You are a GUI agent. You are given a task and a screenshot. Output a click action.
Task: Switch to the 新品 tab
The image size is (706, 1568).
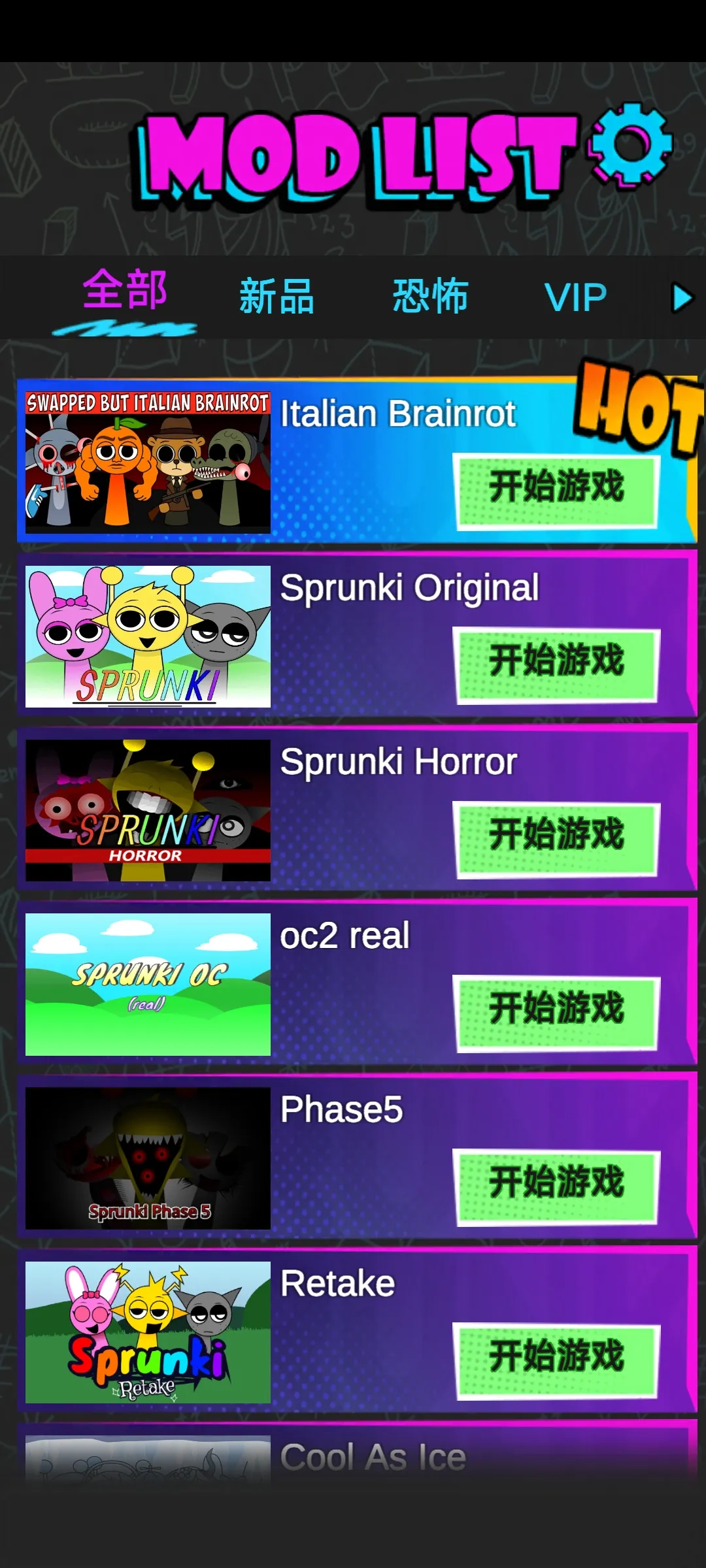pyautogui.click(x=277, y=296)
